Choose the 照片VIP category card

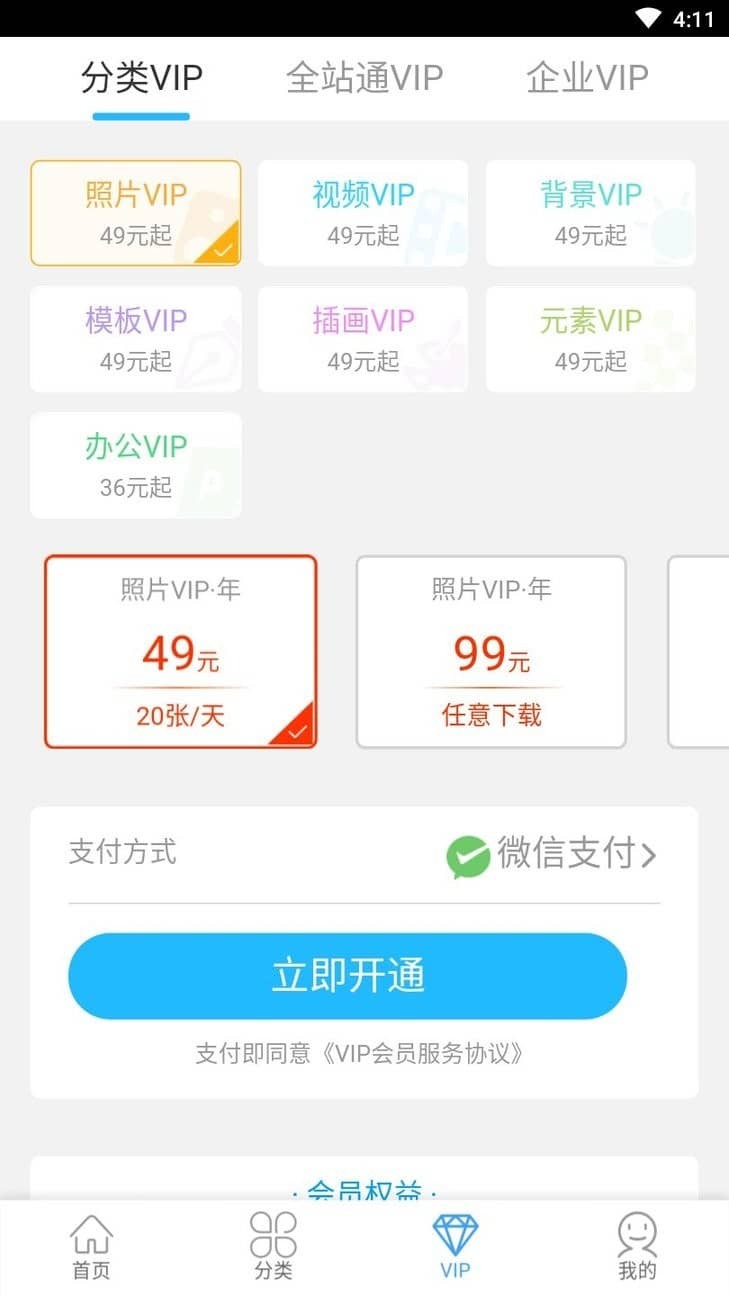pyautogui.click(x=136, y=213)
